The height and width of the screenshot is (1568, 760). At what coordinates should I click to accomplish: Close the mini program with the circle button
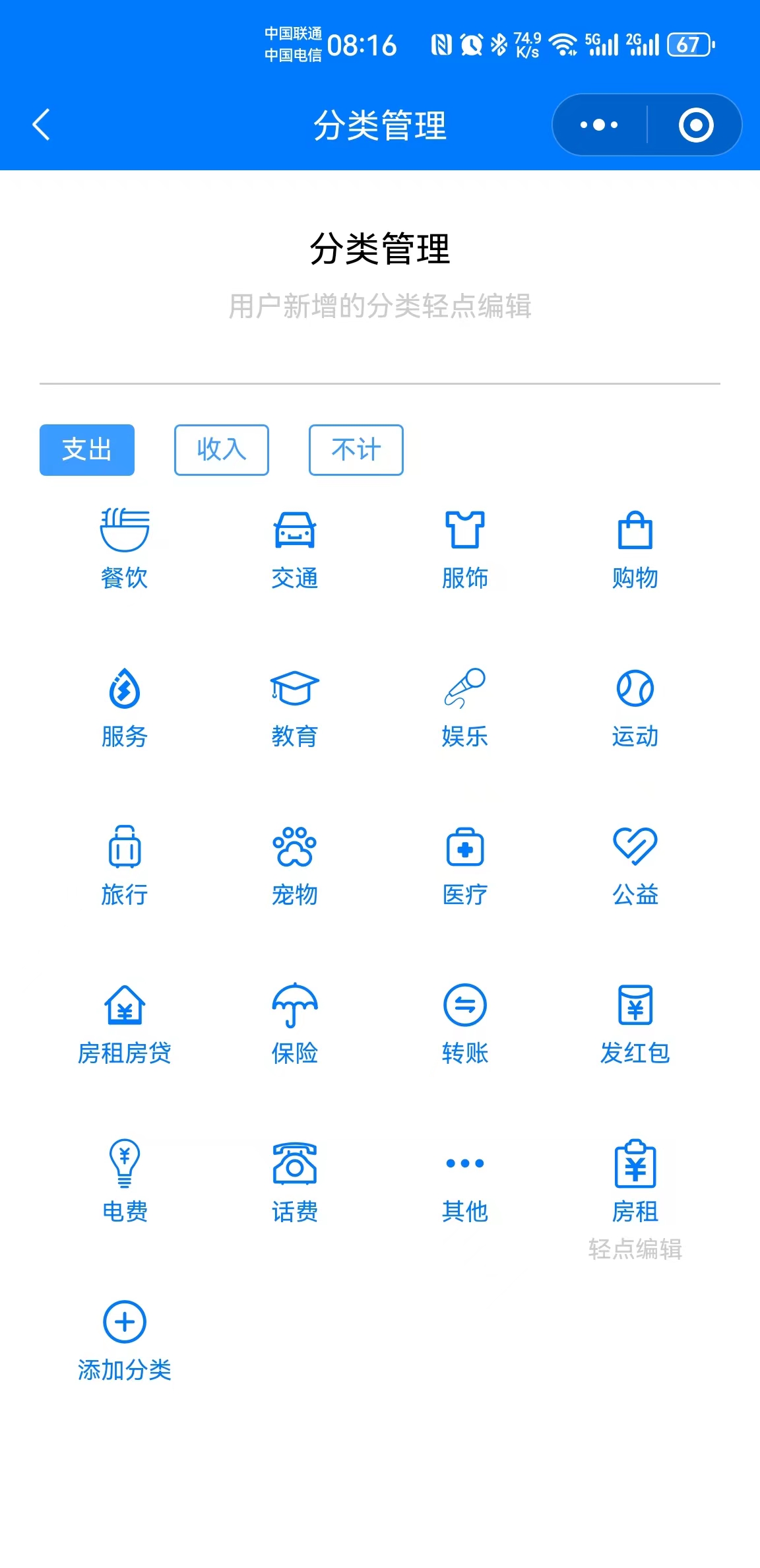(696, 125)
